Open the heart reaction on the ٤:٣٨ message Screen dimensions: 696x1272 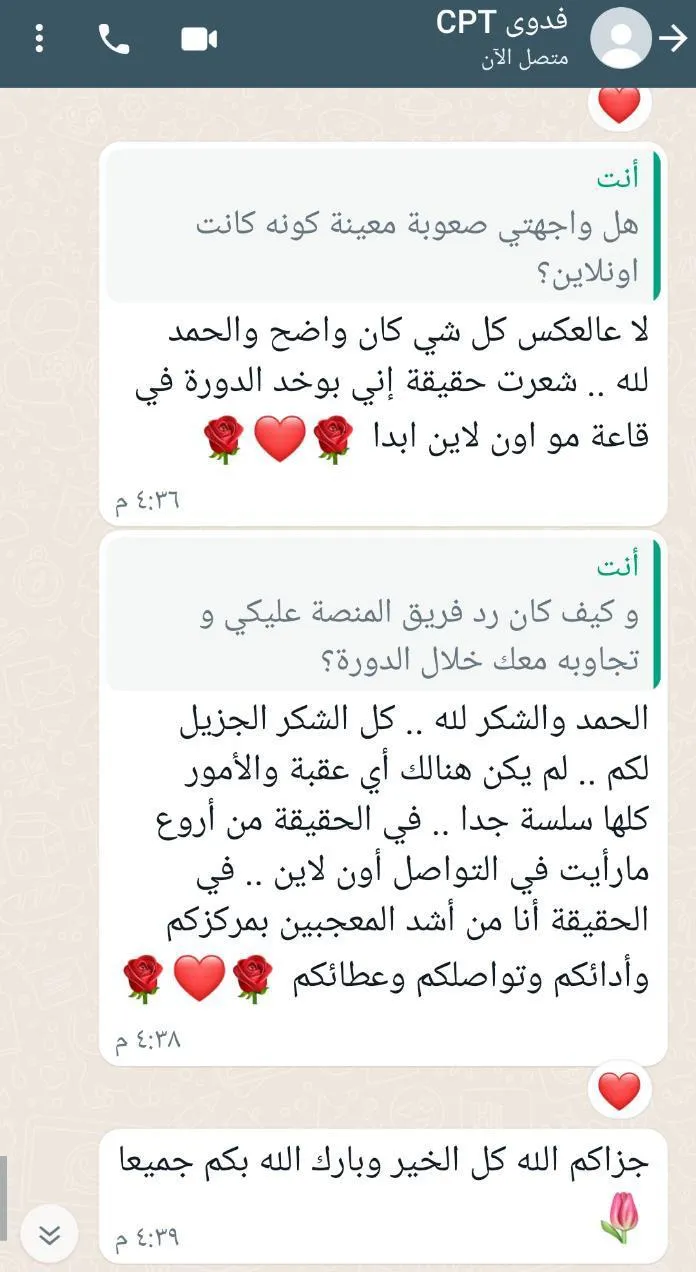pos(619,1090)
